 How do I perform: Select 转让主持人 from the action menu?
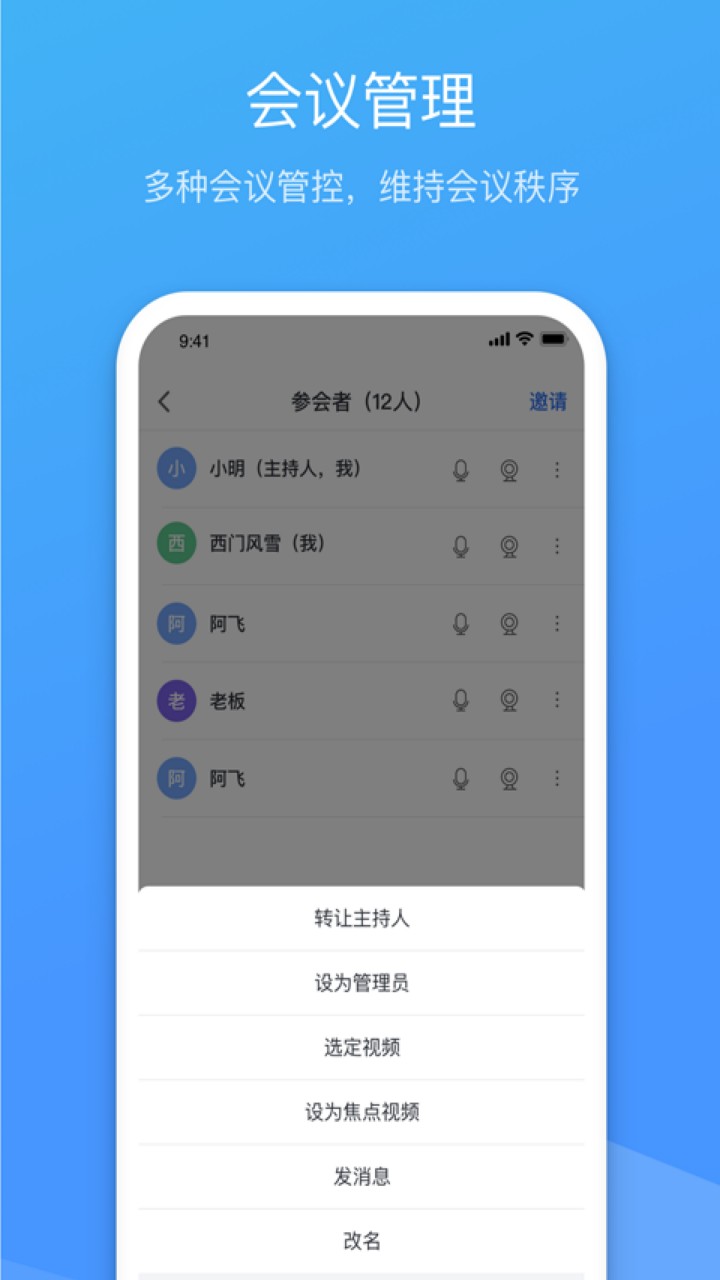pyautogui.click(x=360, y=917)
